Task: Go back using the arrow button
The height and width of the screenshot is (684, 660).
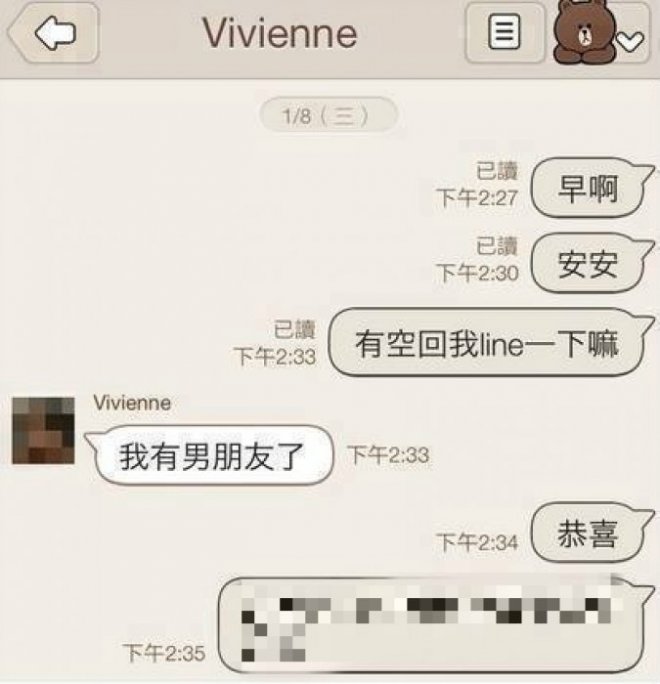Action: click(x=53, y=35)
